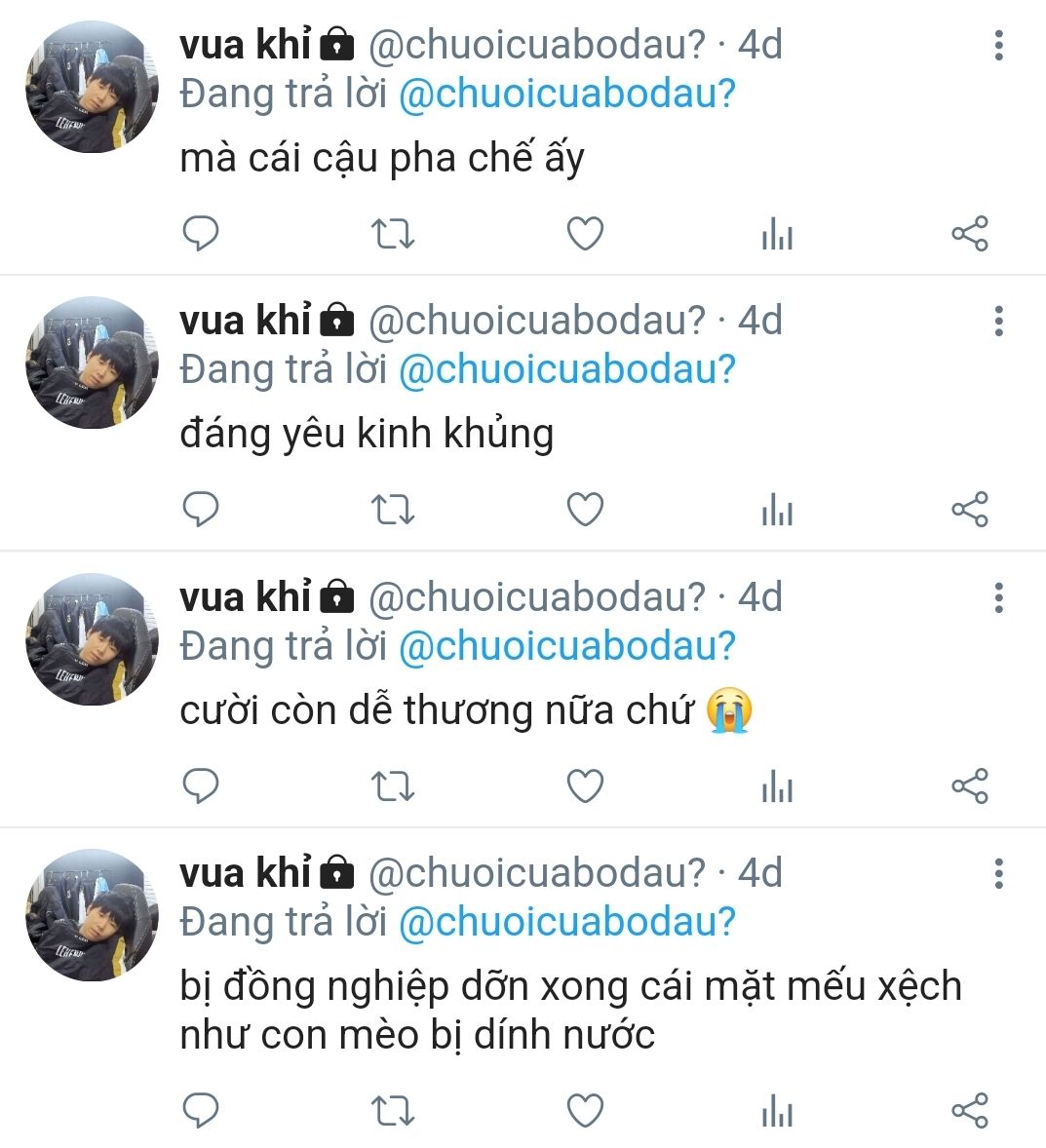
Task: Like the 'đáng yêu kinh khủng' tweet
Action: click(585, 510)
